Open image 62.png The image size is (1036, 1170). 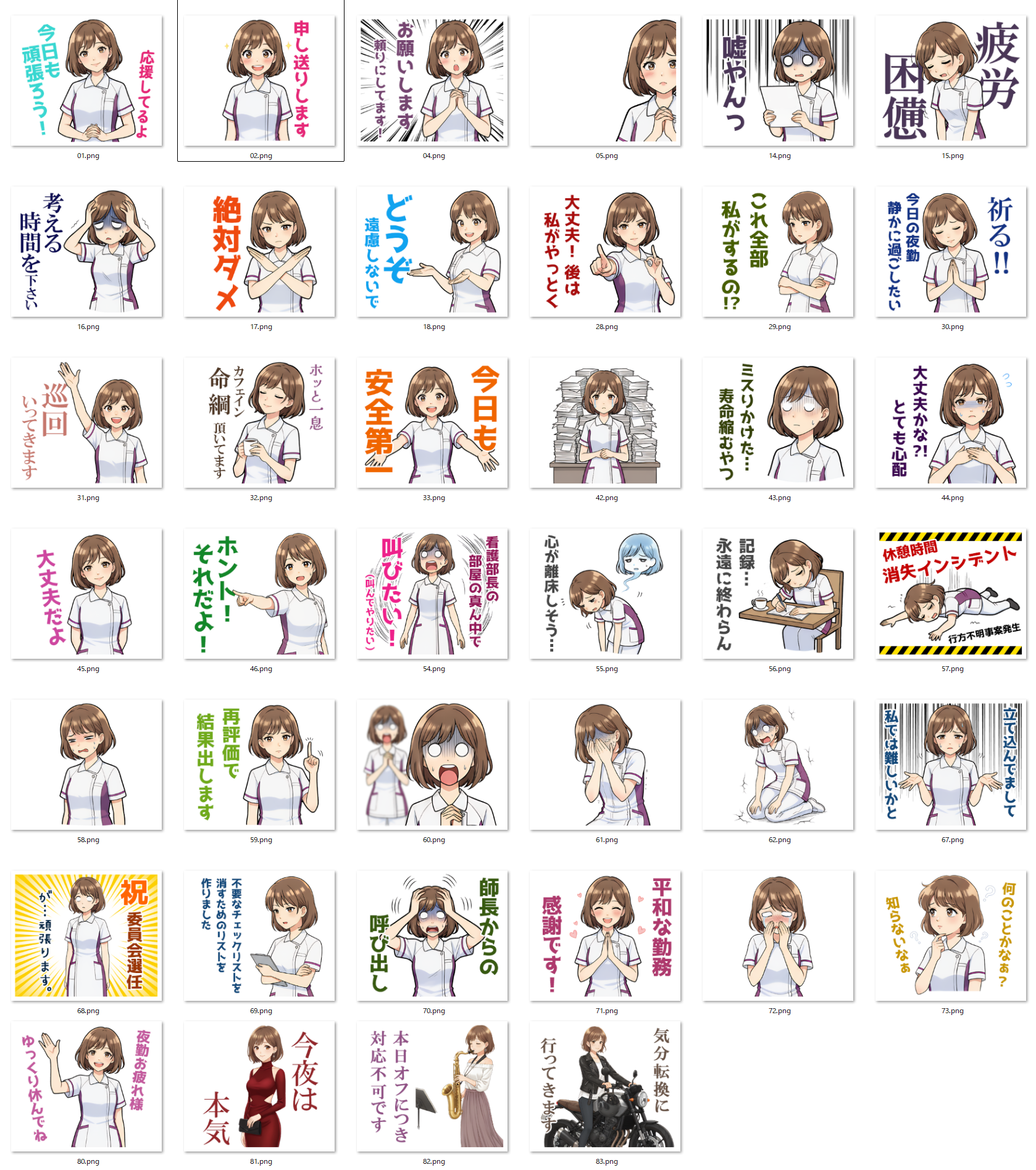pyautogui.click(x=779, y=765)
